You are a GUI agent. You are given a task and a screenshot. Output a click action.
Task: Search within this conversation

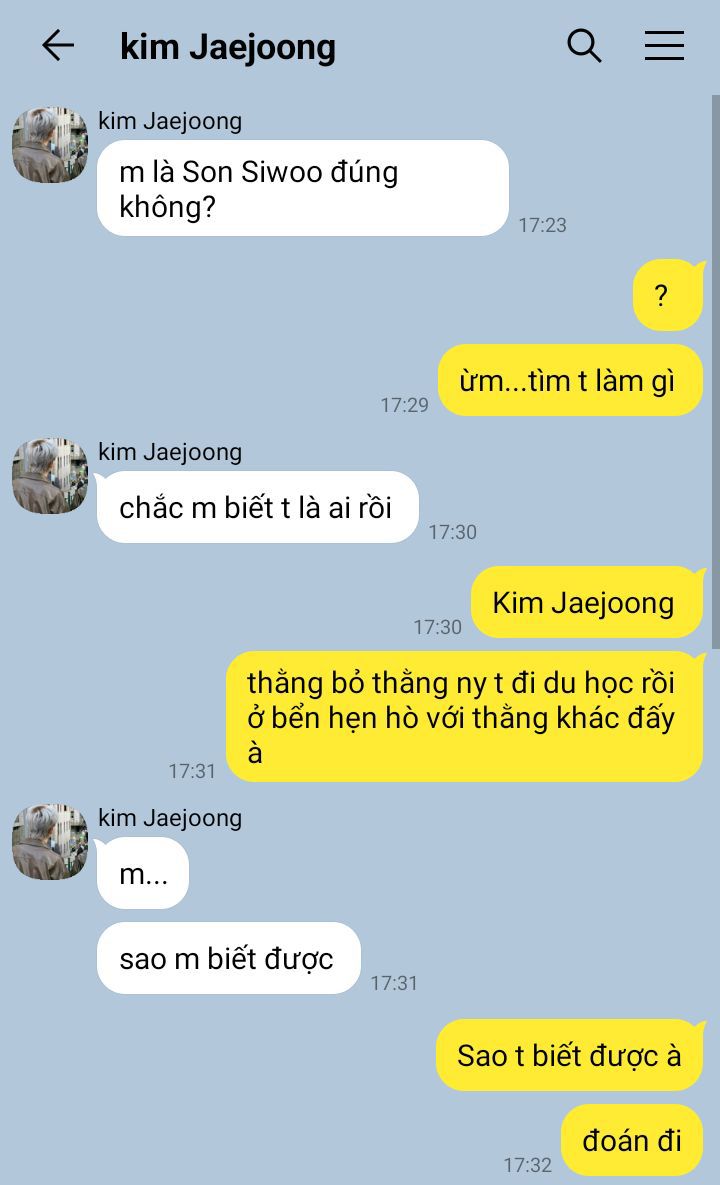[x=584, y=46]
